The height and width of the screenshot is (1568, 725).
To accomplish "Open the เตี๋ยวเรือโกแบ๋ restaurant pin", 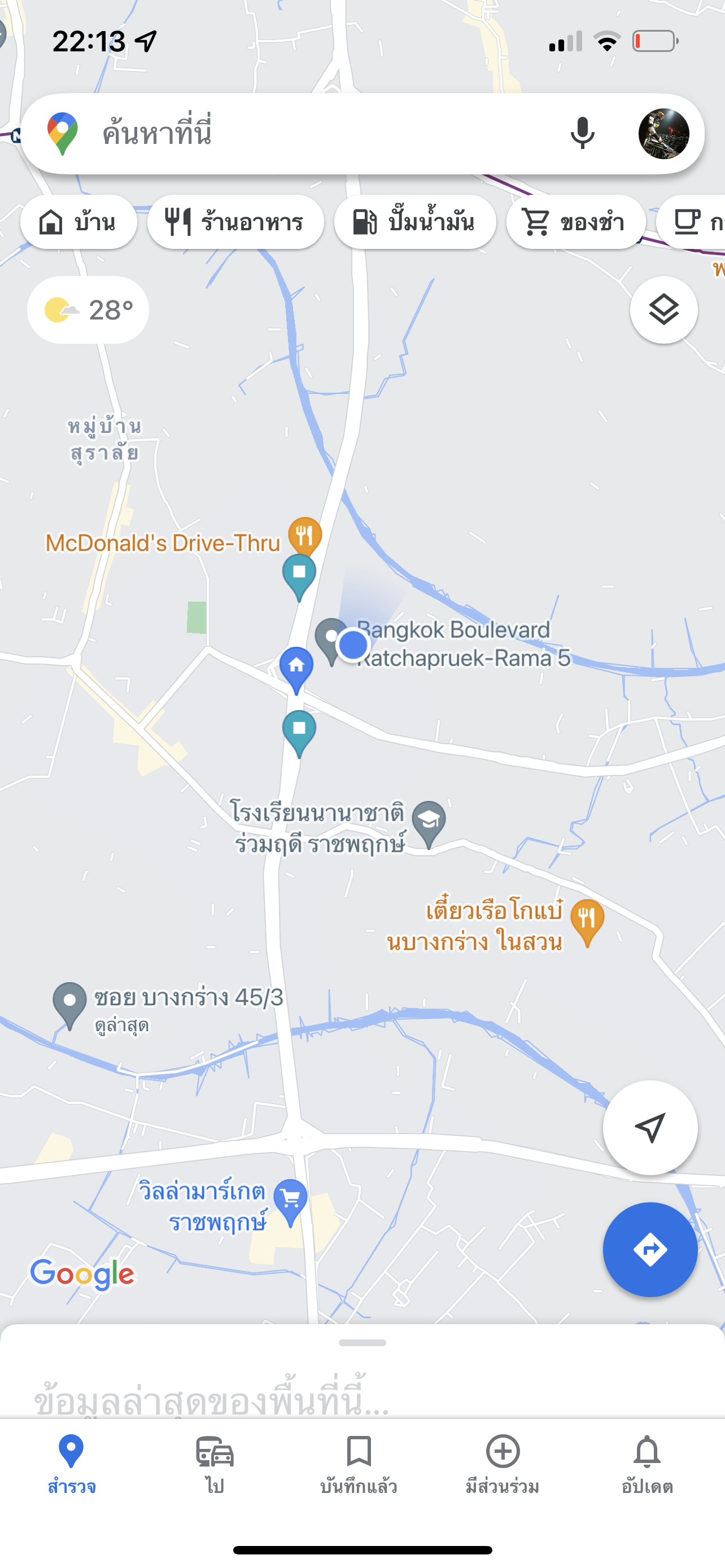I will click(587, 919).
